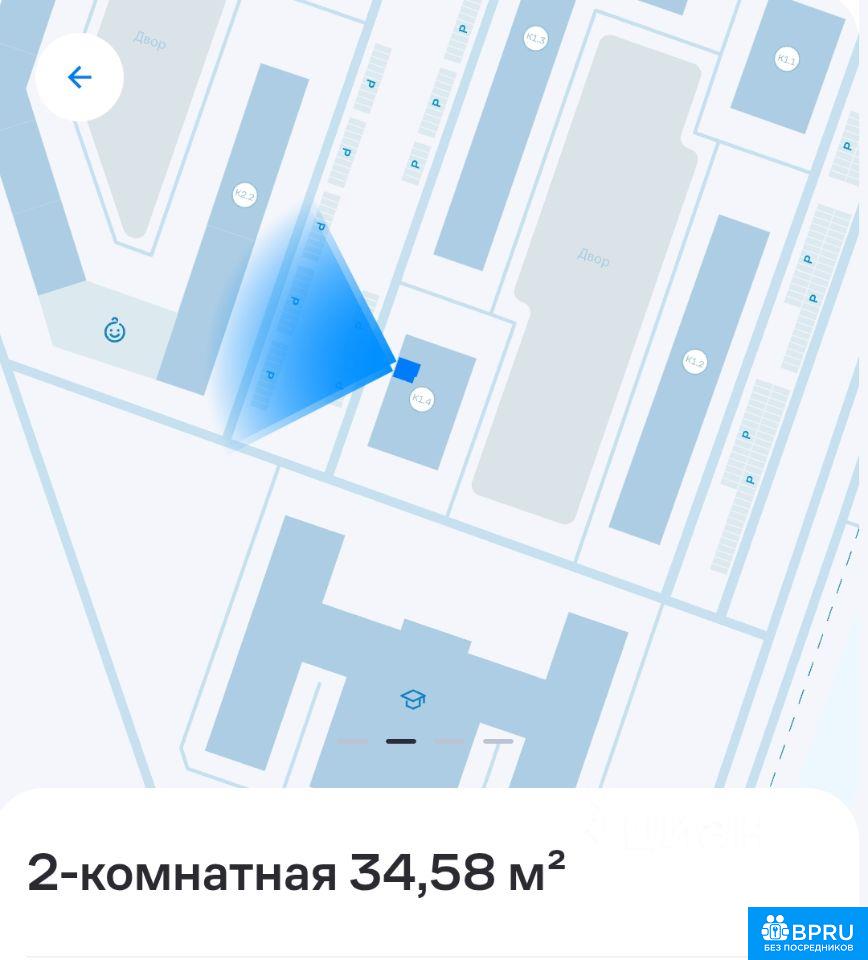868x960 pixels.
Task: Go back using the arrow button
Action: [79, 77]
